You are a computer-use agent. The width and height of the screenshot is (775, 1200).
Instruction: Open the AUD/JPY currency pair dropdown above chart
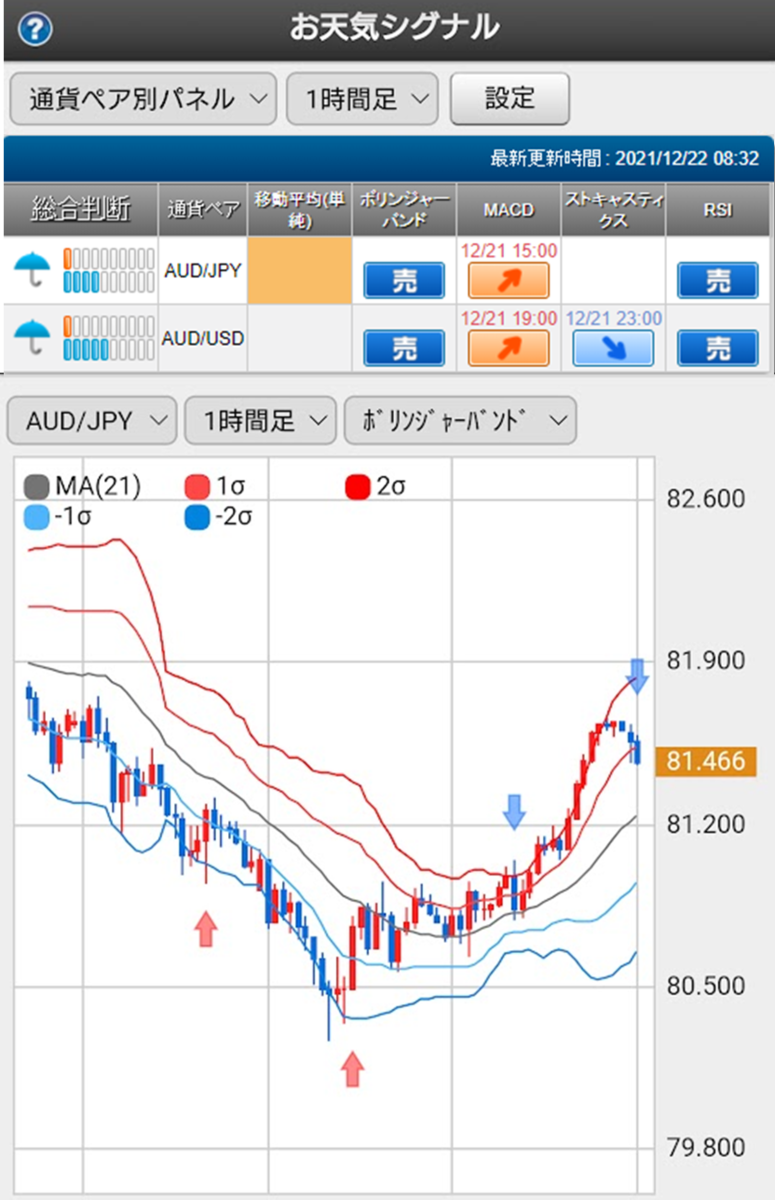(x=92, y=421)
